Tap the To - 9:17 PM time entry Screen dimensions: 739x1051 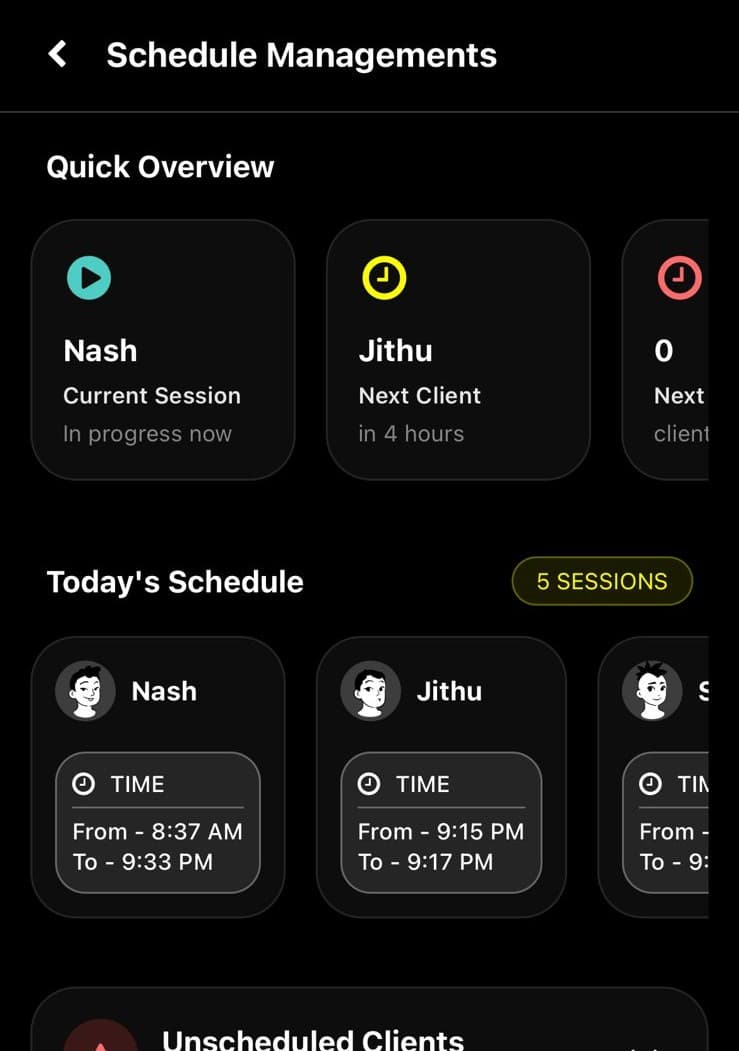(423, 862)
